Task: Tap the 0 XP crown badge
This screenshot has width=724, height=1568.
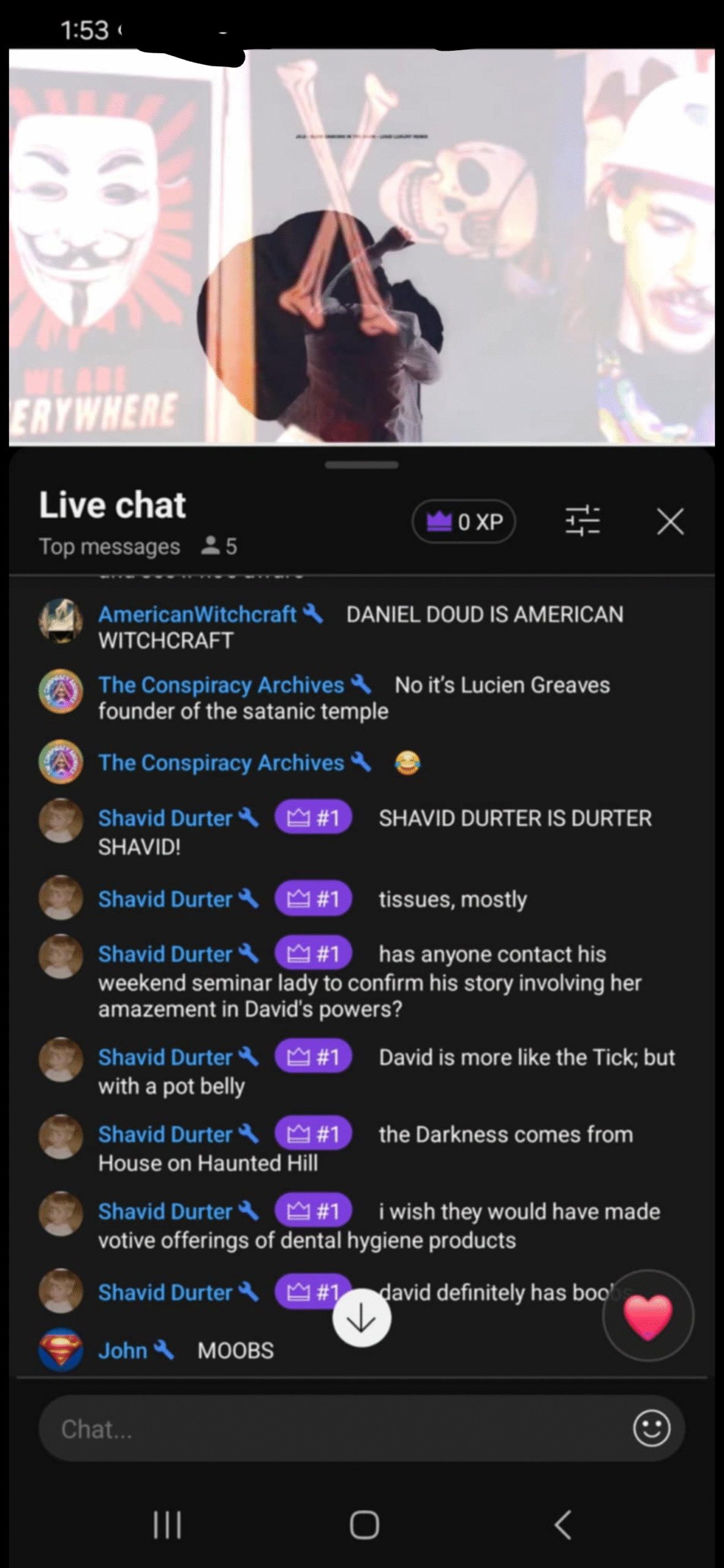Action: tap(464, 522)
